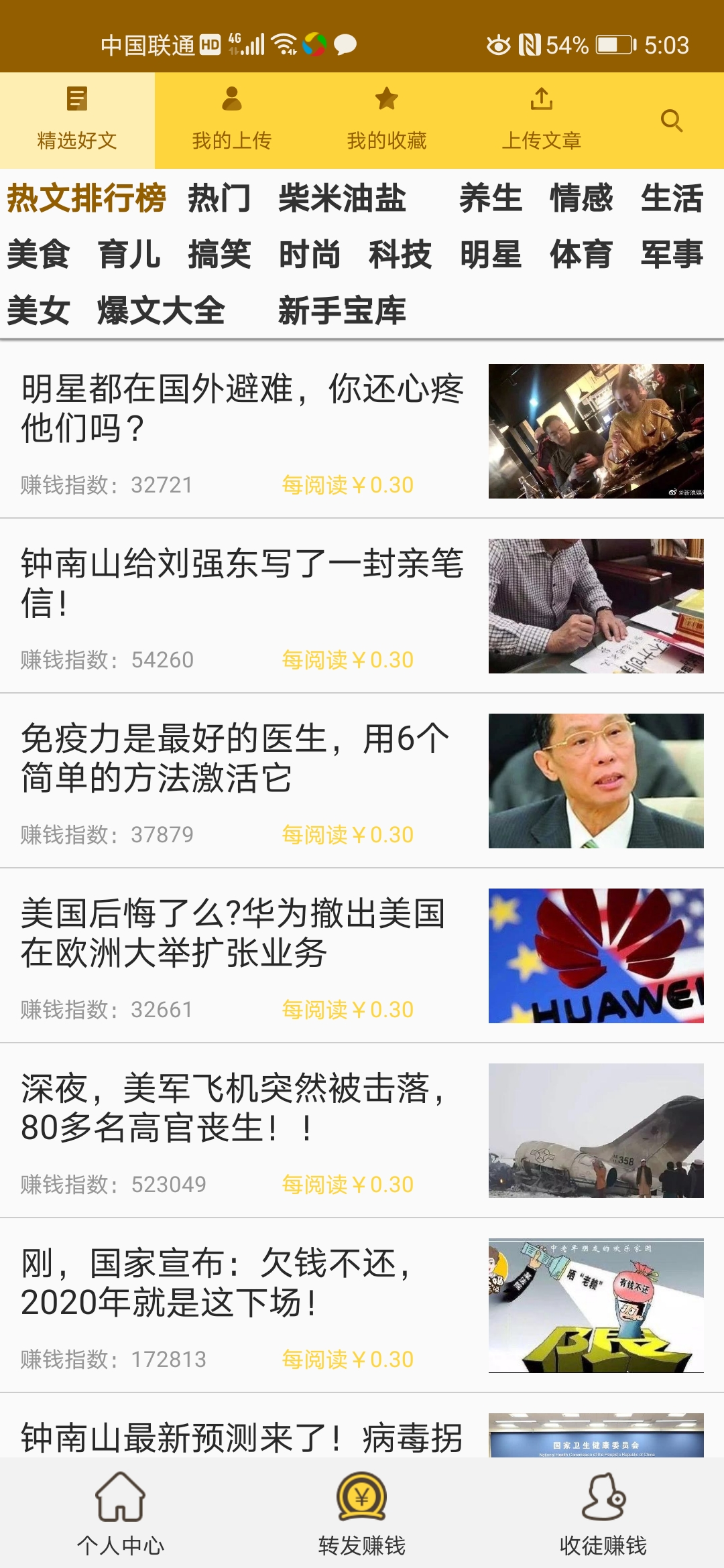The image size is (724, 1568).
Task: Select the 精选好文 tab
Action: [77, 121]
